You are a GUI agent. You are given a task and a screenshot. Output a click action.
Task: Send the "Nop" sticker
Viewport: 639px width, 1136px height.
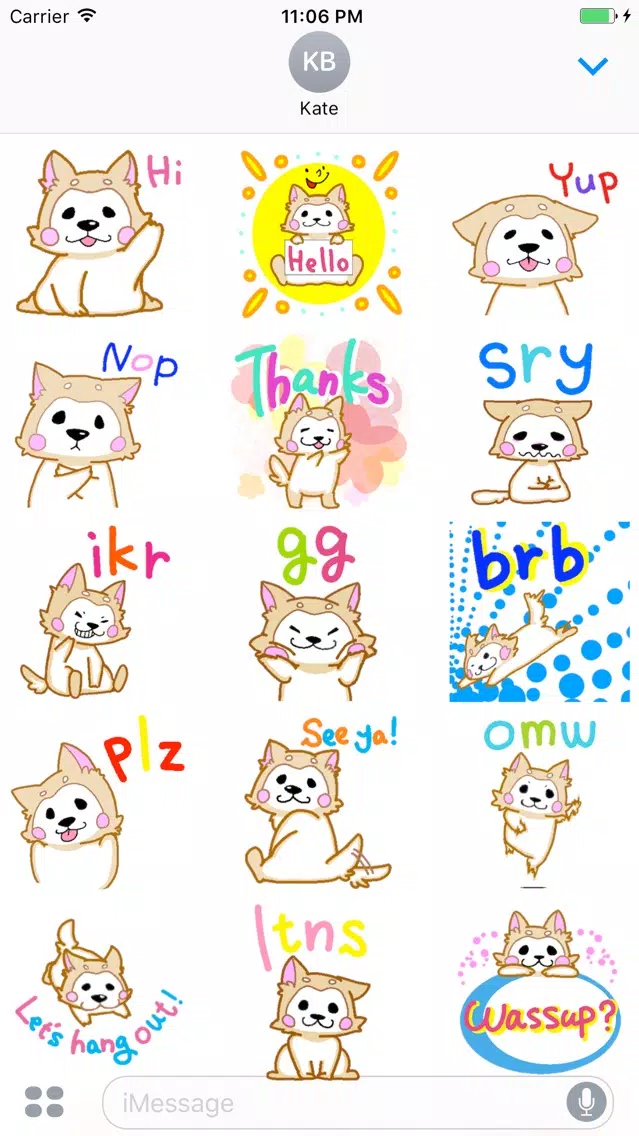pyautogui.click(x=95, y=421)
